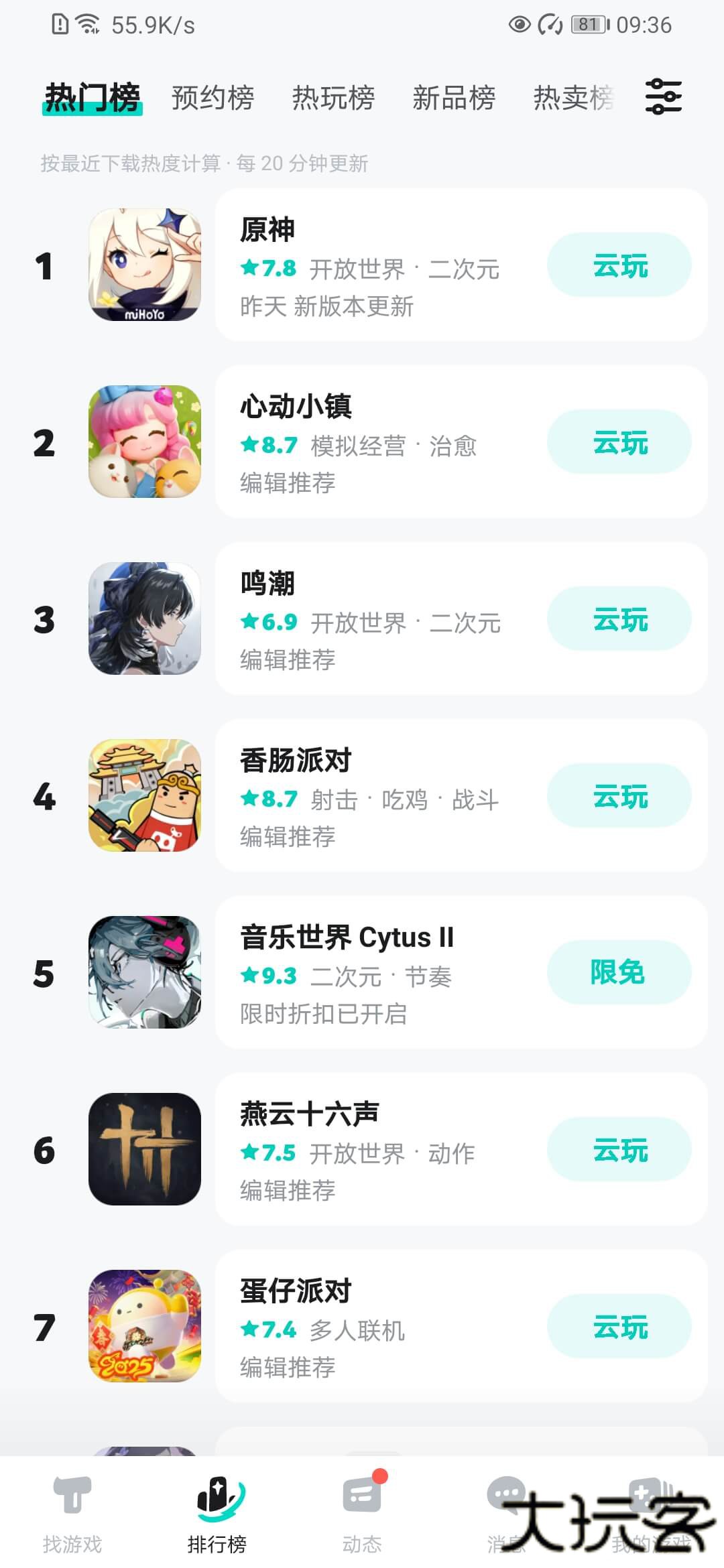The width and height of the screenshot is (724, 1568).
Task: Select the 燕云十六声 dark icon
Action: click(143, 1149)
